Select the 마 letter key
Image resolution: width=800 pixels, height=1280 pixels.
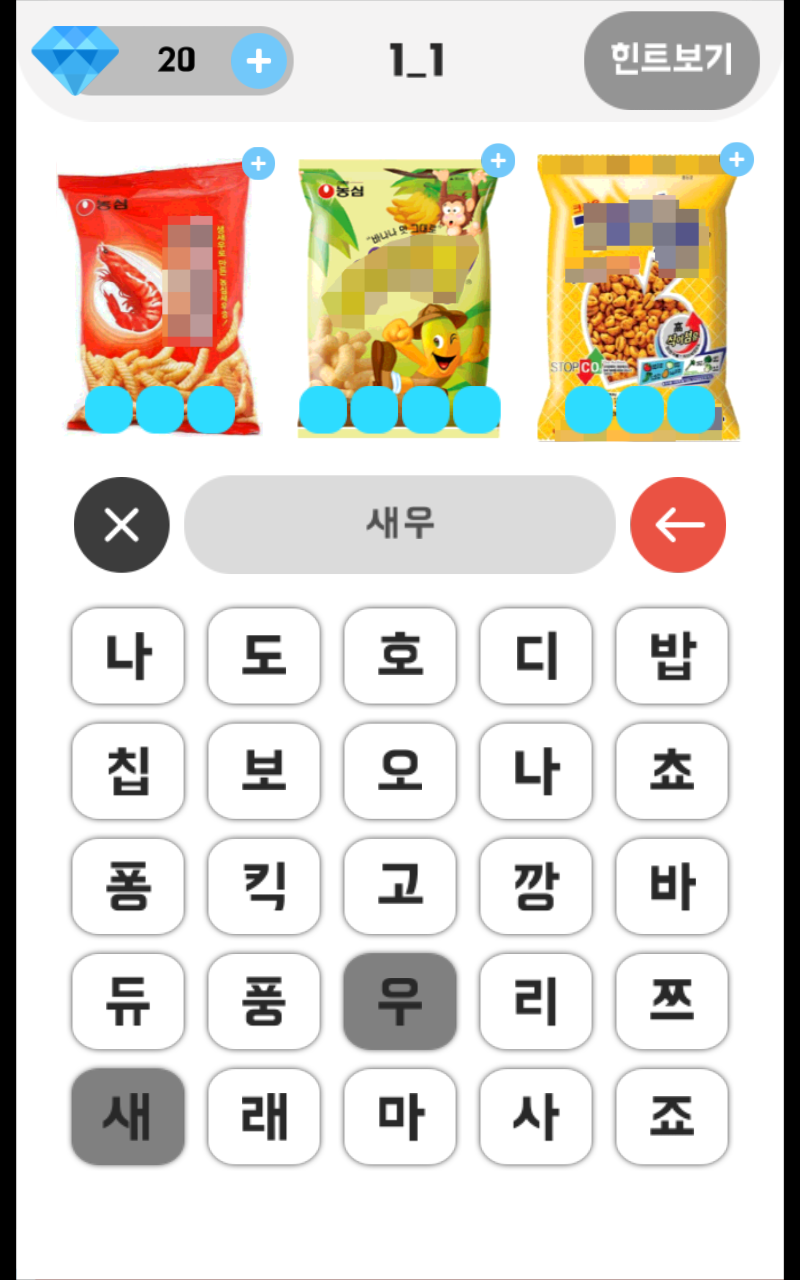coord(400,1117)
